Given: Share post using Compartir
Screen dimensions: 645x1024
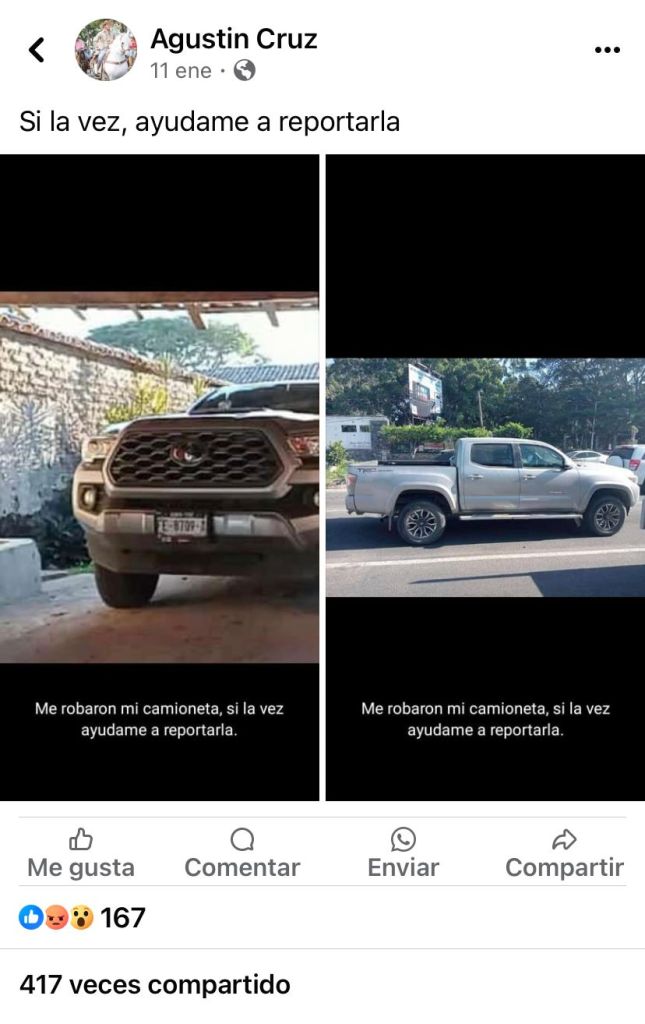Looking at the screenshot, I should click(564, 855).
